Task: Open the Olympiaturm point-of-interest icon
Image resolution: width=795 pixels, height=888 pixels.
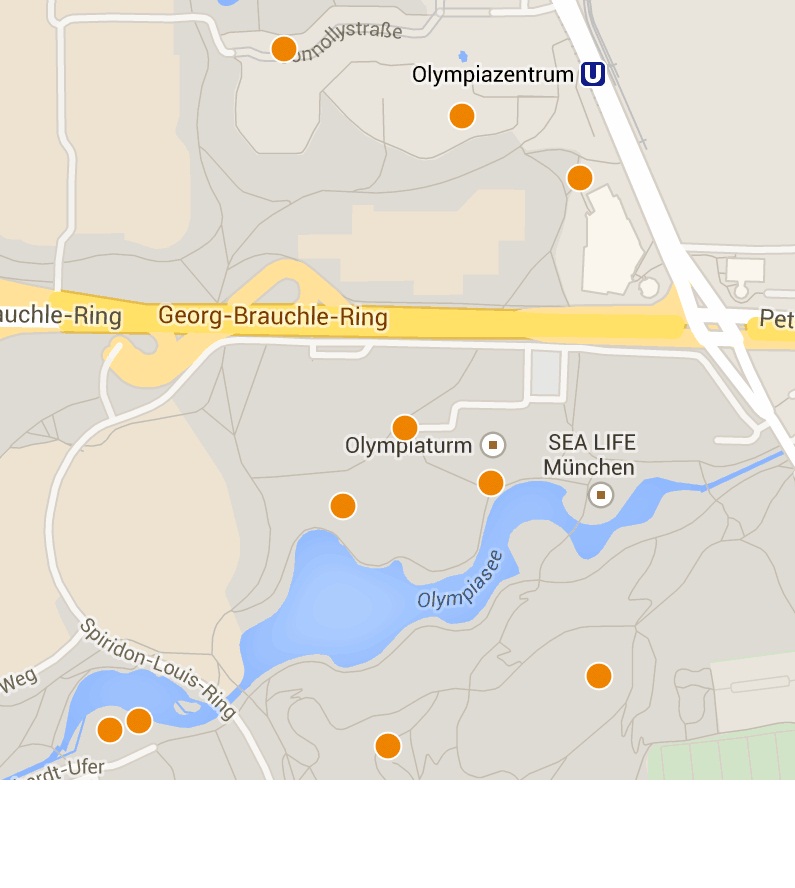Action: coord(492,444)
